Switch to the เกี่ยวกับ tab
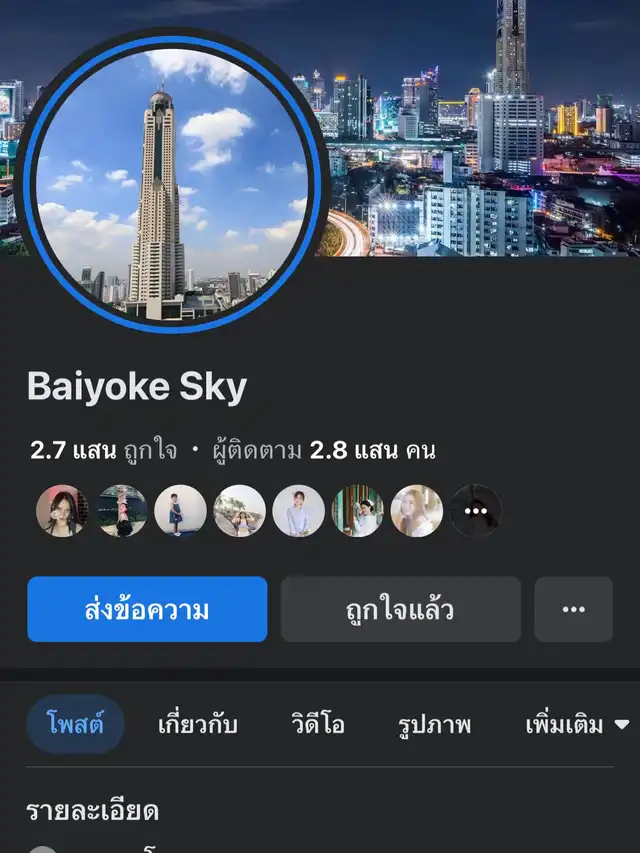Screen dimensions: 640x853 click(198, 724)
